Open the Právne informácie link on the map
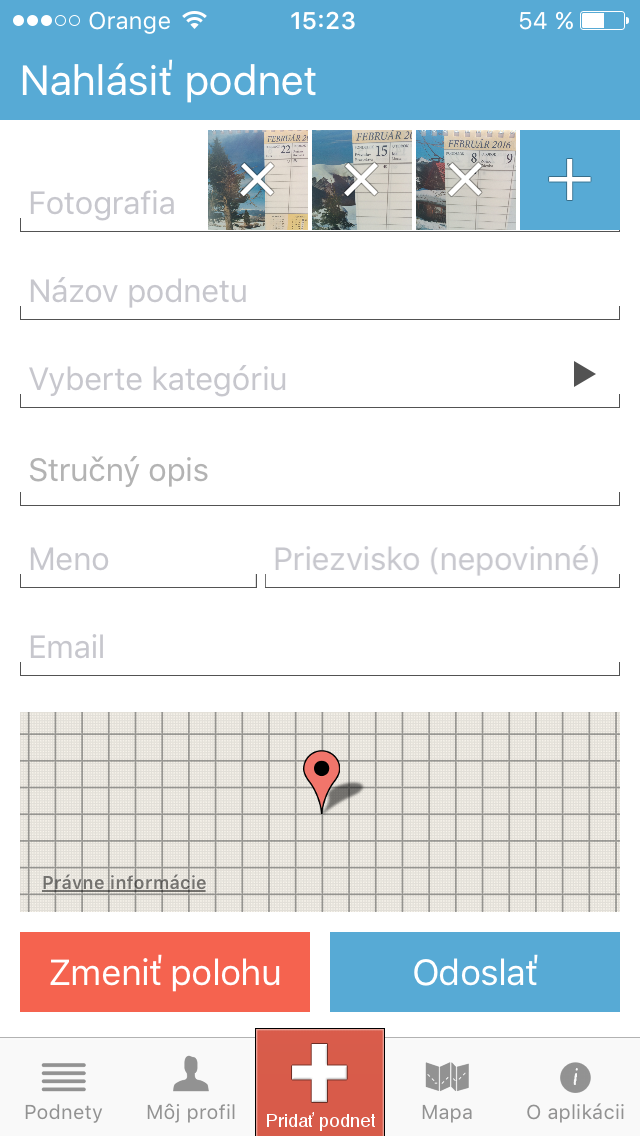The height and width of the screenshot is (1136, 640). click(x=124, y=882)
